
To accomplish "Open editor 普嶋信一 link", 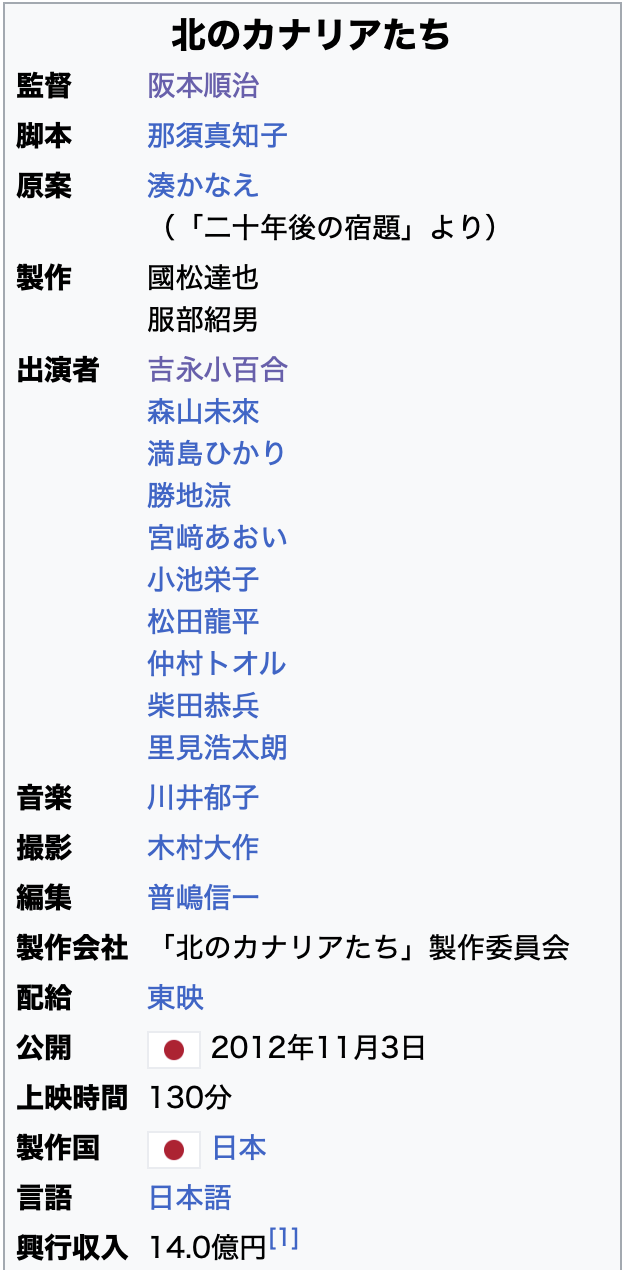I will (x=203, y=897).
